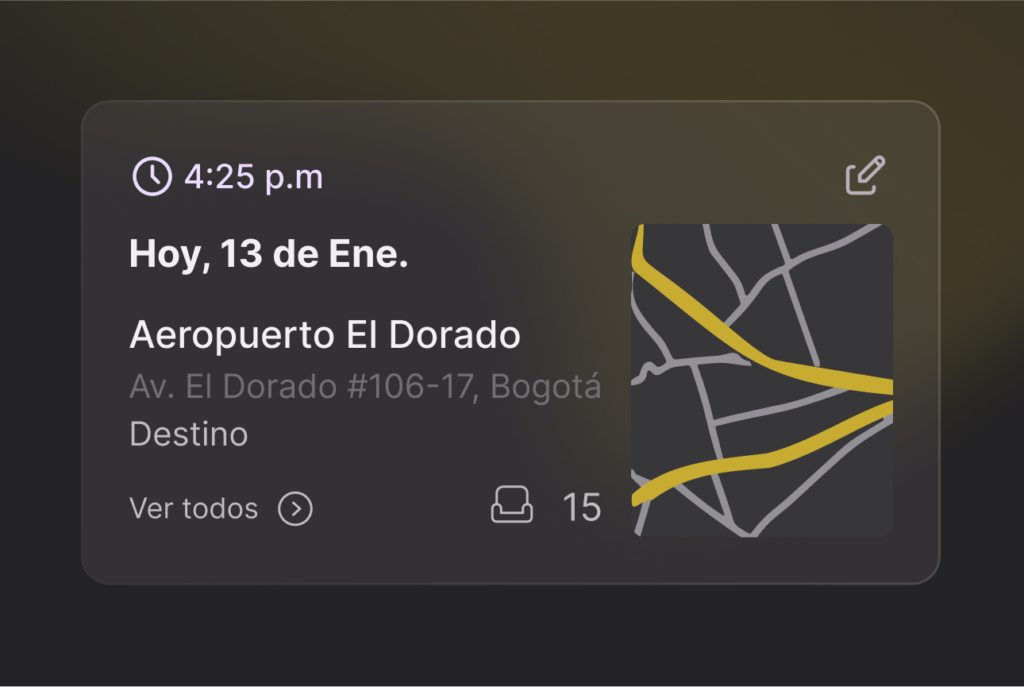Image resolution: width=1024 pixels, height=687 pixels.
Task: Open the map thumbnail for the destination
Action: 762,380
